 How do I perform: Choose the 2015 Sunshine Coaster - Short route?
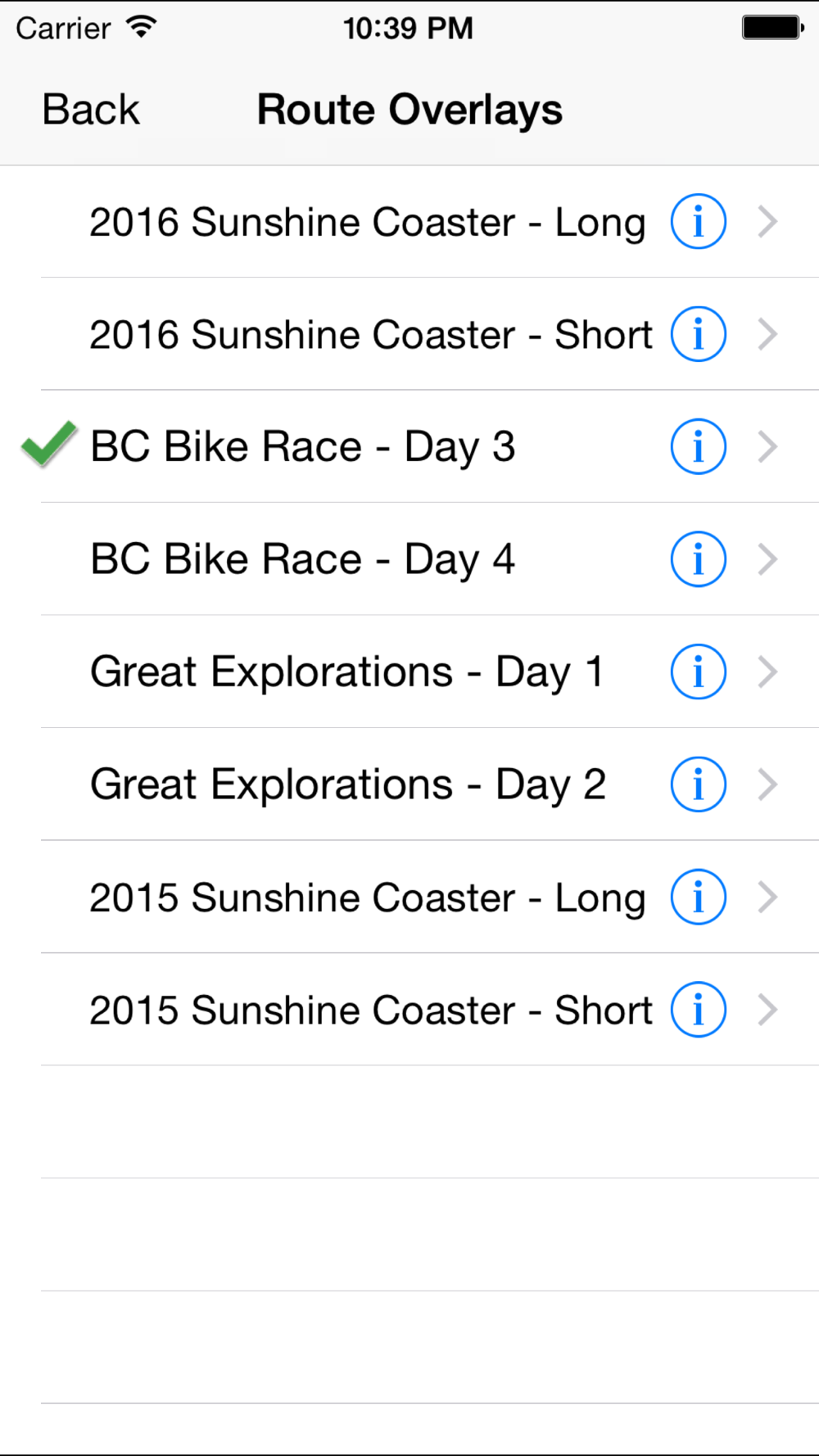(409, 1010)
